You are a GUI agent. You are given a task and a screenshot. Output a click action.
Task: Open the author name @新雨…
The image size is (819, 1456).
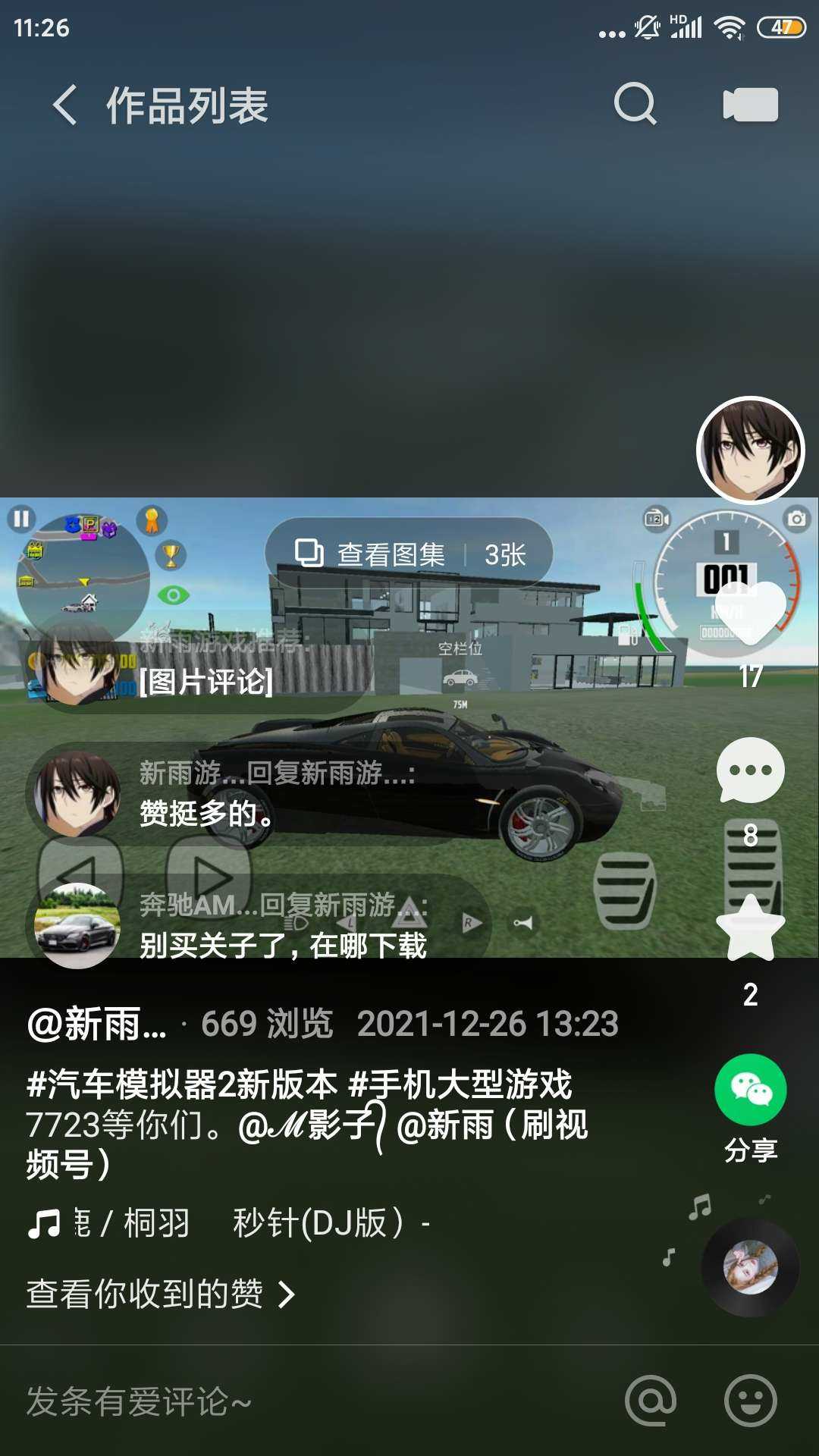tap(96, 1024)
